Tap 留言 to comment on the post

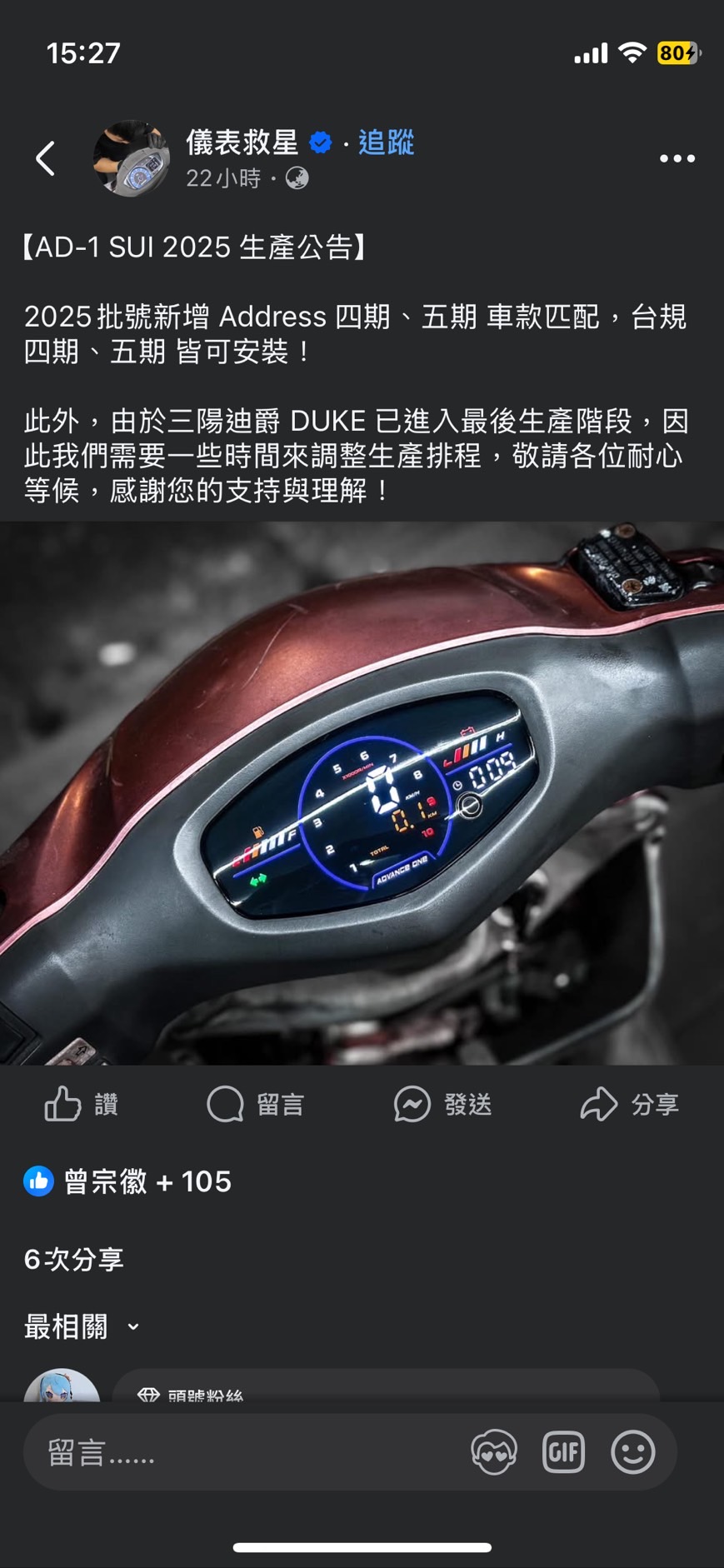(x=256, y=1104)
